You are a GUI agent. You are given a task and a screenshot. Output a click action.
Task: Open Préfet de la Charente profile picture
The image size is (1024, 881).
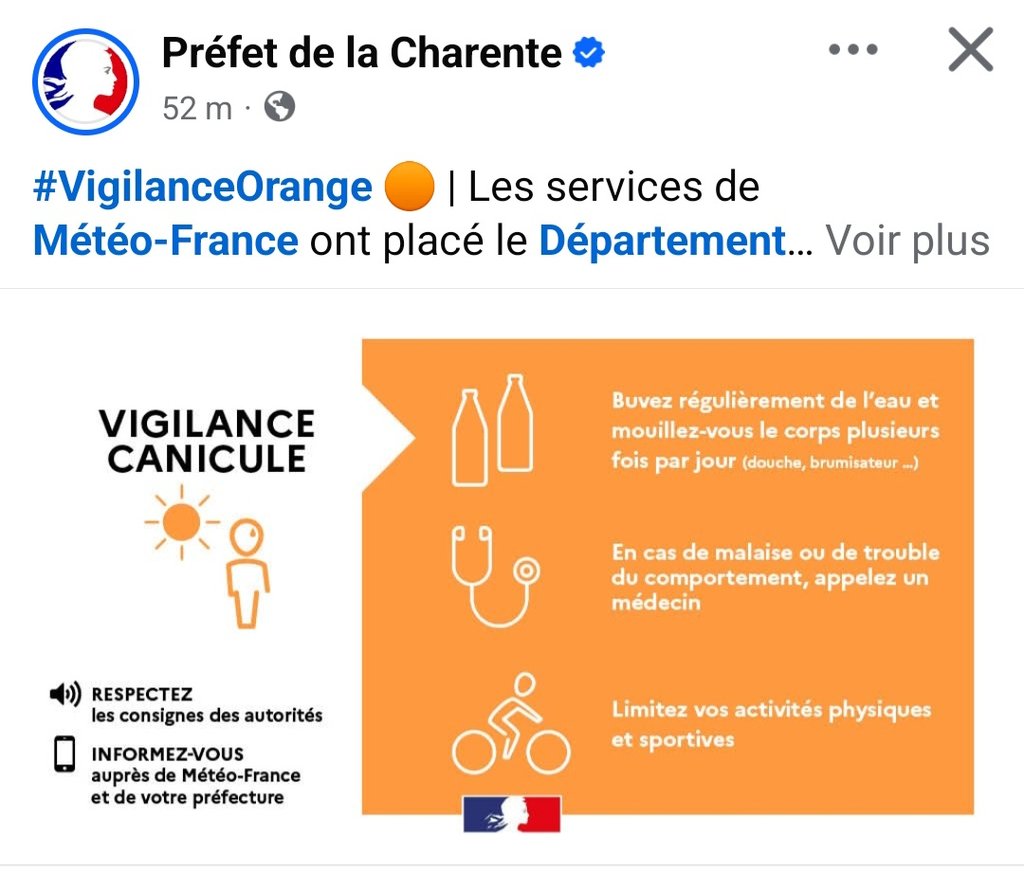click(x=85, y=80)
